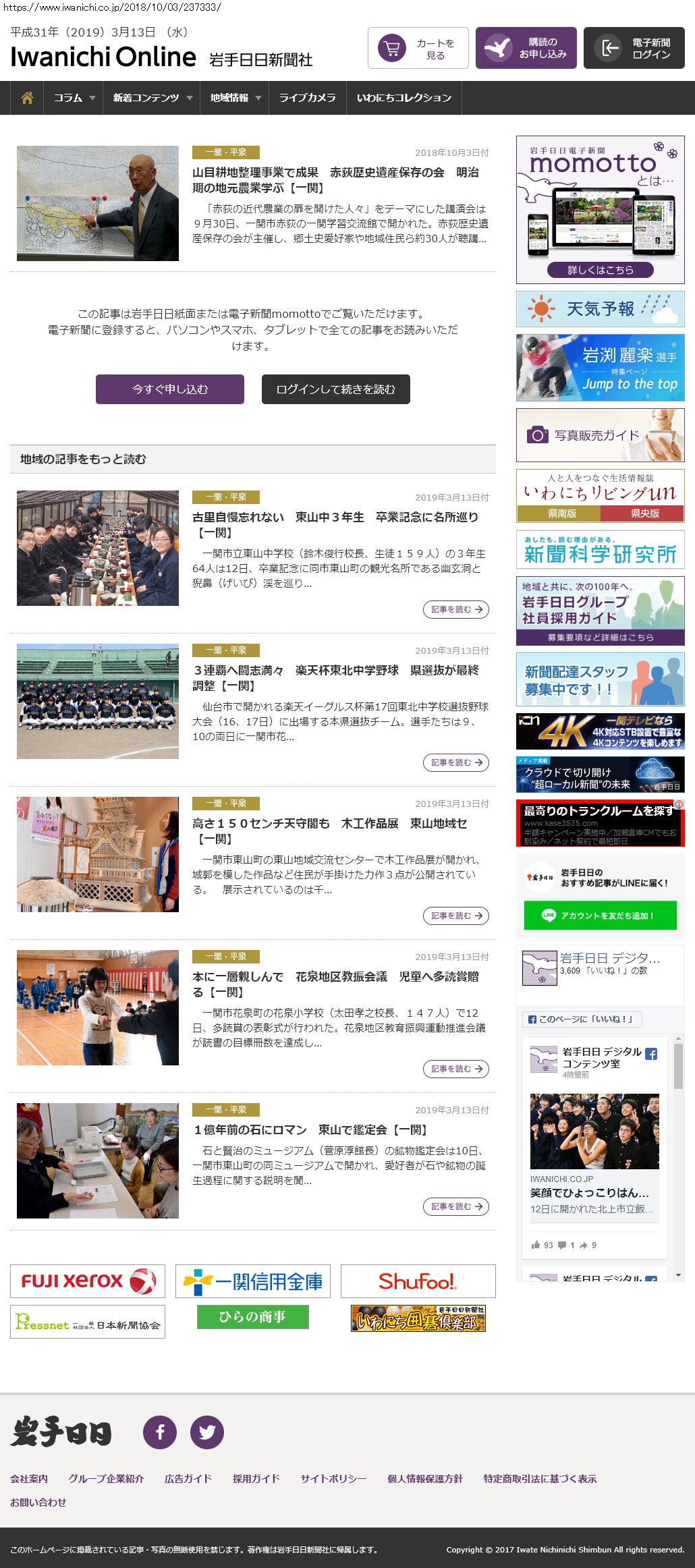Select ログインして続きを読む
695x1568 pixels.
coord(335,389)
